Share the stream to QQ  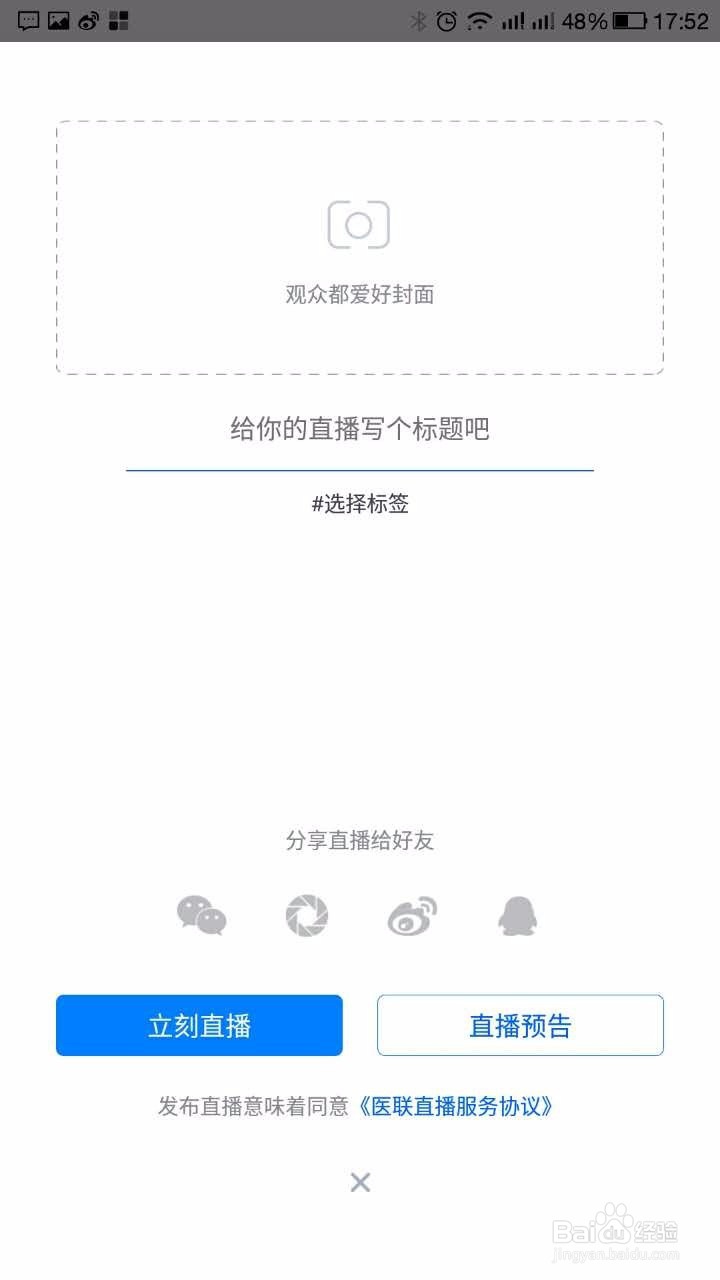[518, 915]
